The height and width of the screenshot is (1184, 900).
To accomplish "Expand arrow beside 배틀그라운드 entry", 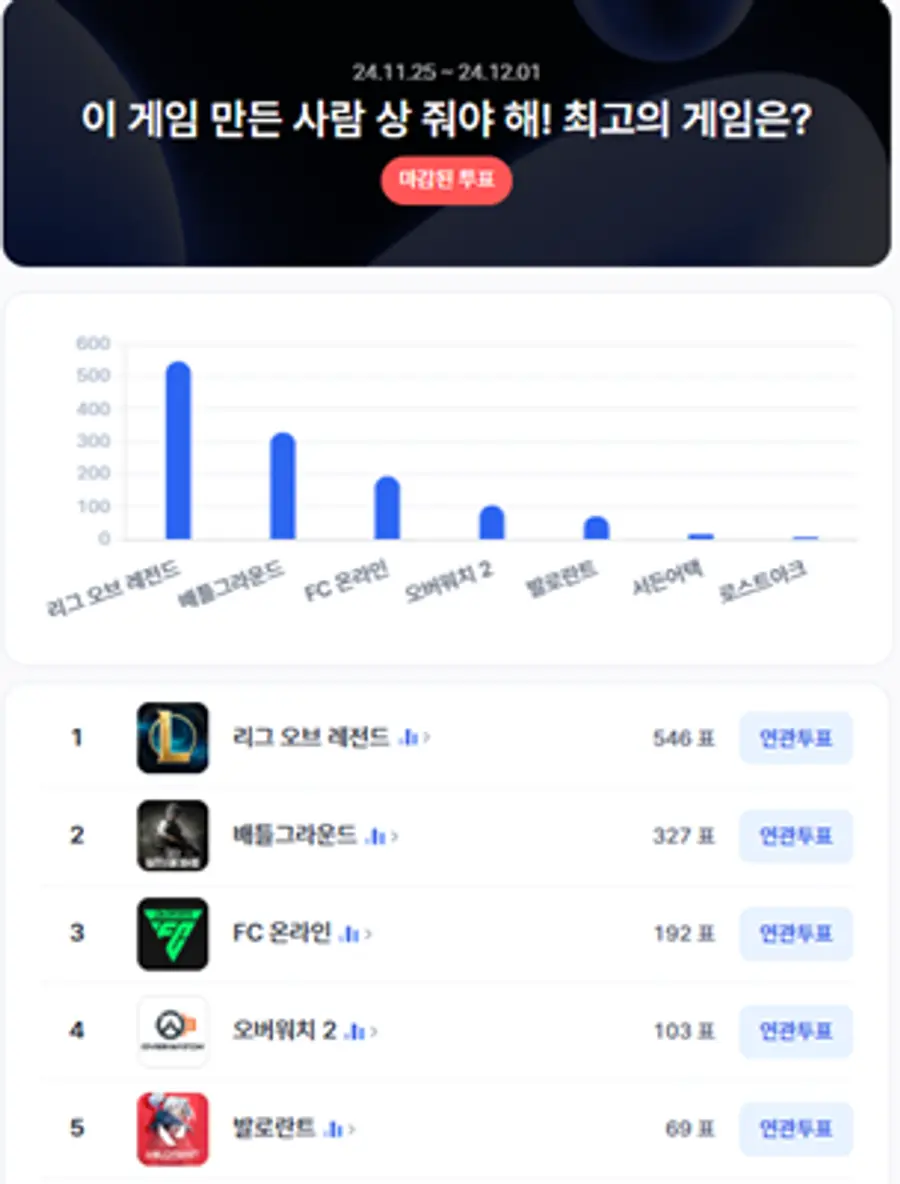I will coord(397,837).
